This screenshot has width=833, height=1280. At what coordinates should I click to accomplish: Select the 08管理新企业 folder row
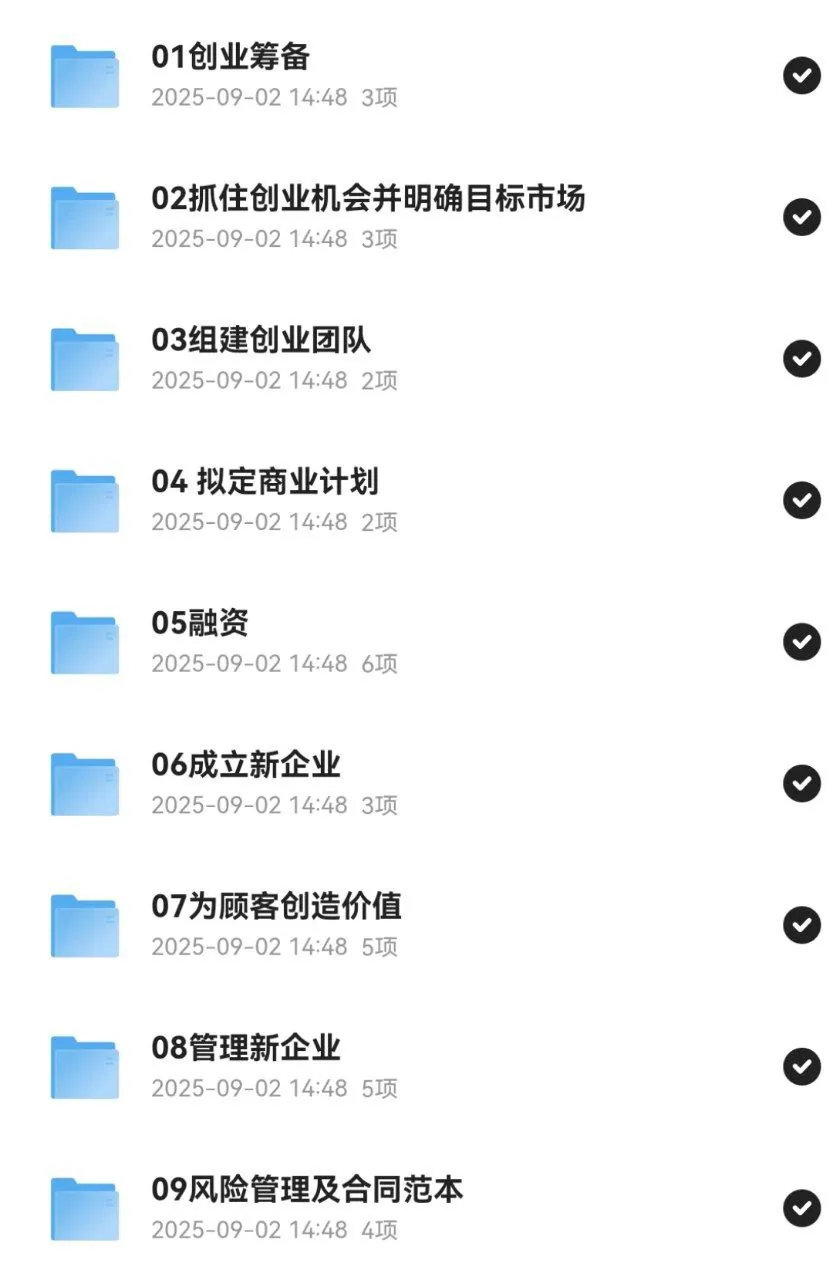(x=248, y=1049)
